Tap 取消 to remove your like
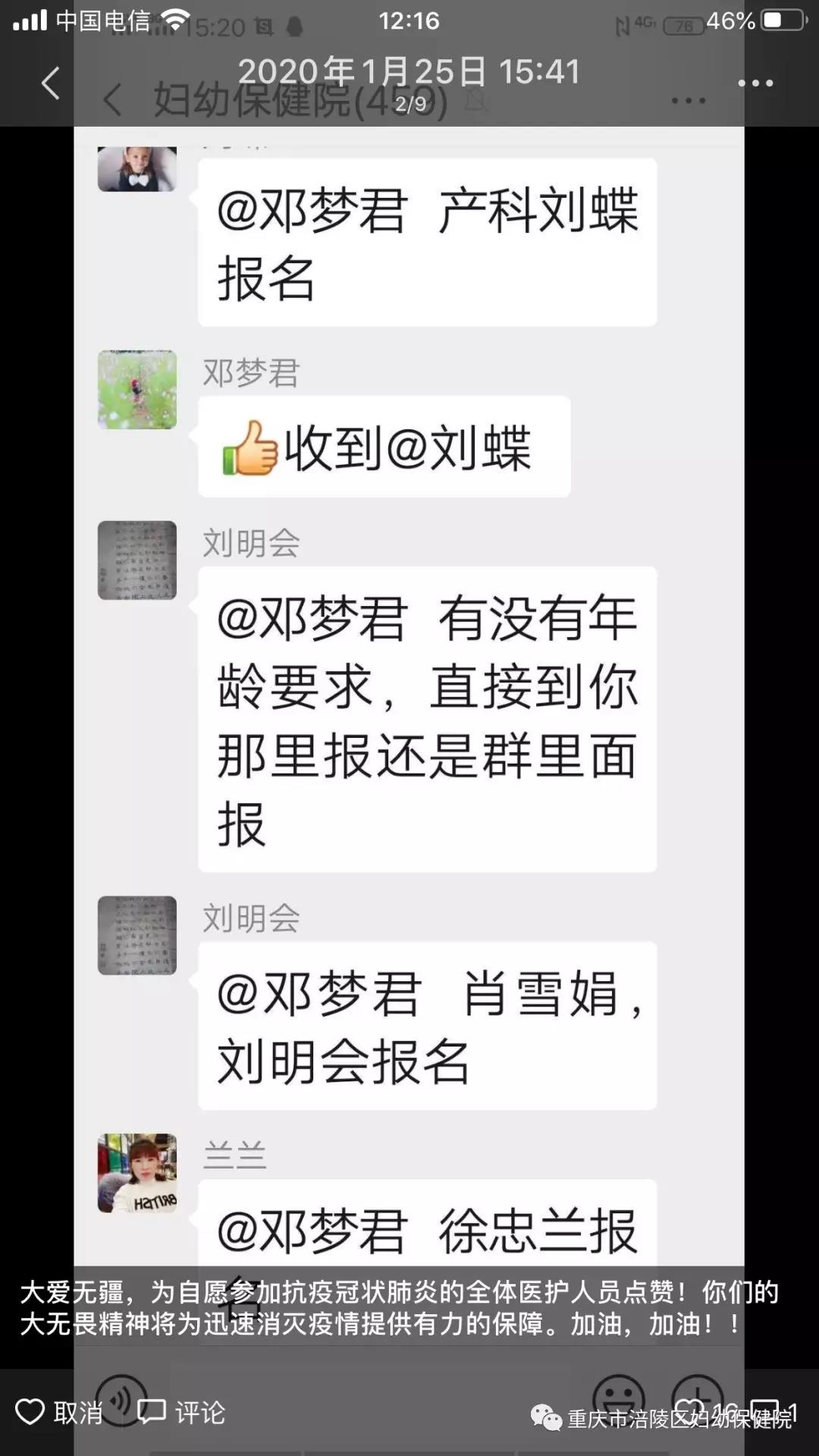 click(60, 1412)
